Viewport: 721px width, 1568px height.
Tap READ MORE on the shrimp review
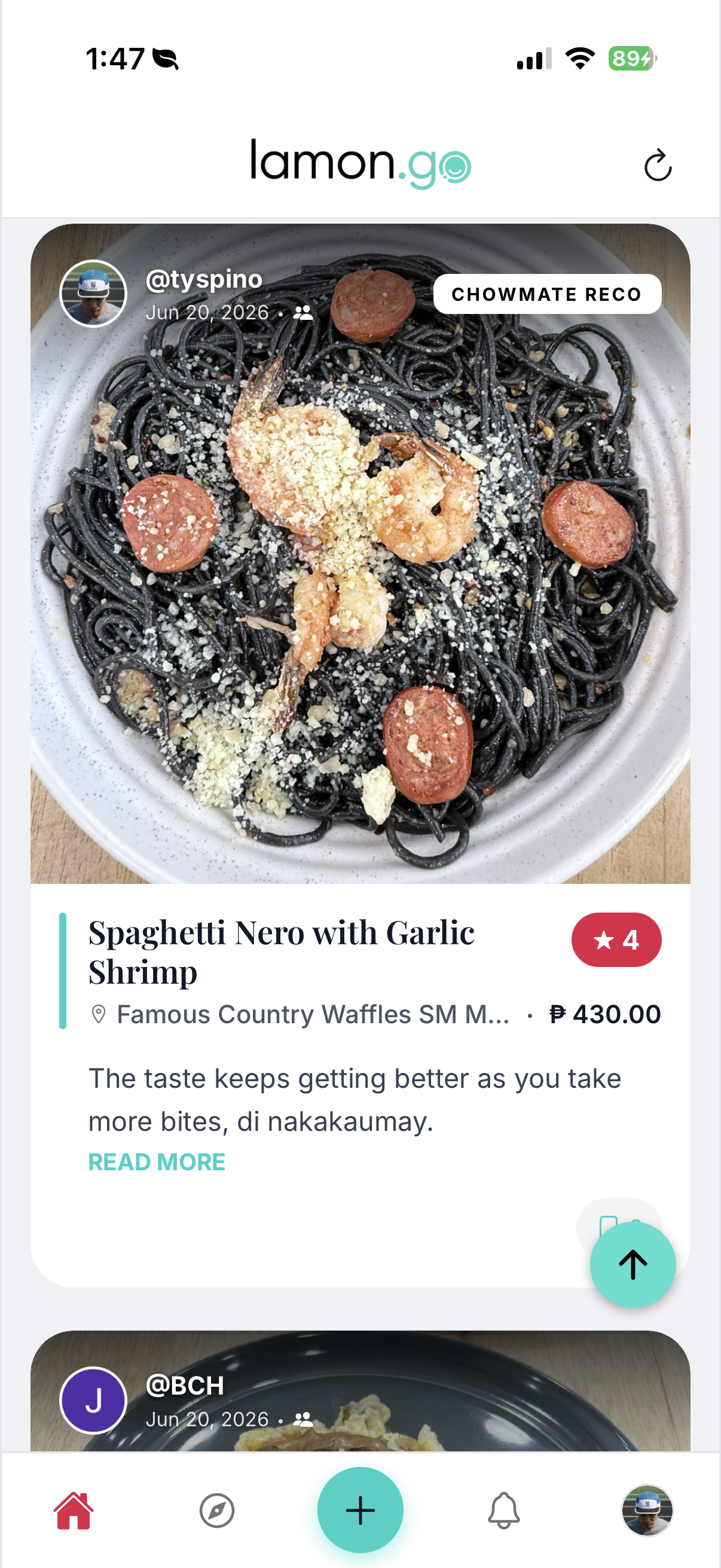click(157, 1162)
